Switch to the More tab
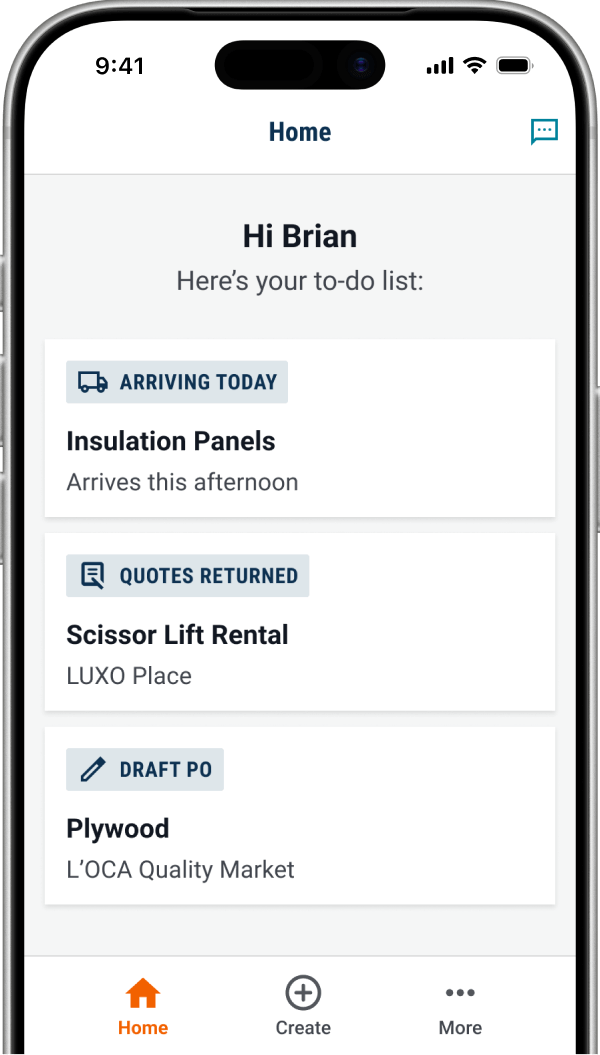Viewport: 600px width, 1055px height. (x=460, y=1006)
